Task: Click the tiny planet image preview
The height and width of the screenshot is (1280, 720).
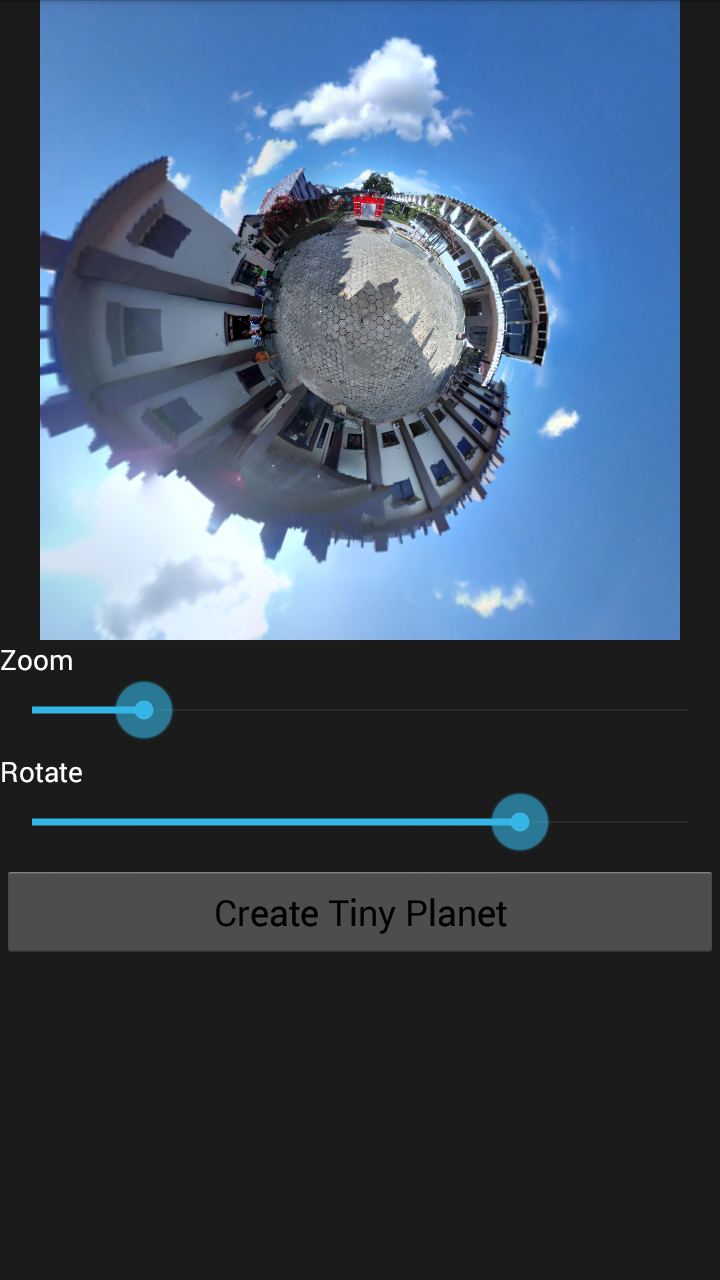Action: tap(360, 320)
